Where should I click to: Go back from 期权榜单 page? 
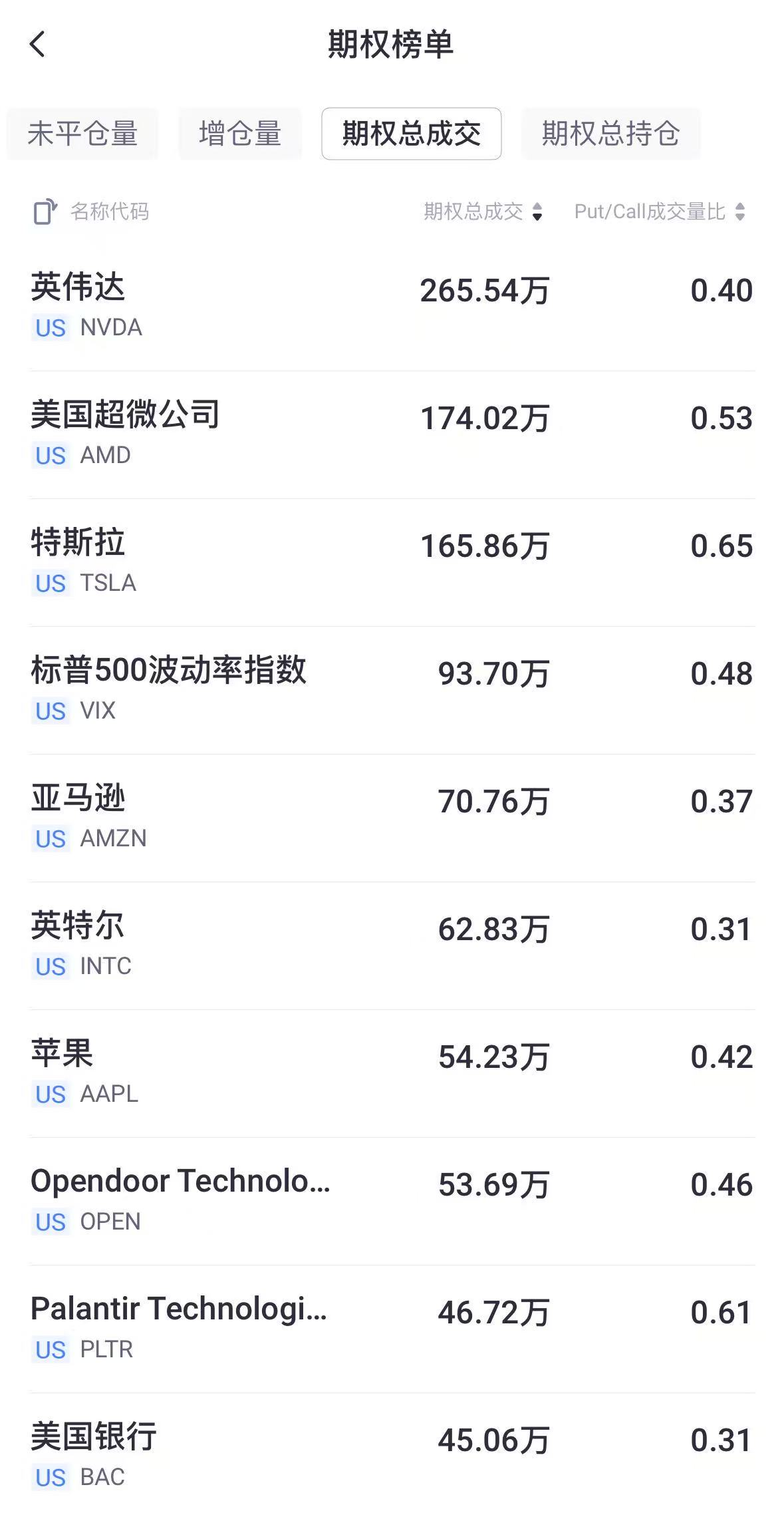point(38,45)
